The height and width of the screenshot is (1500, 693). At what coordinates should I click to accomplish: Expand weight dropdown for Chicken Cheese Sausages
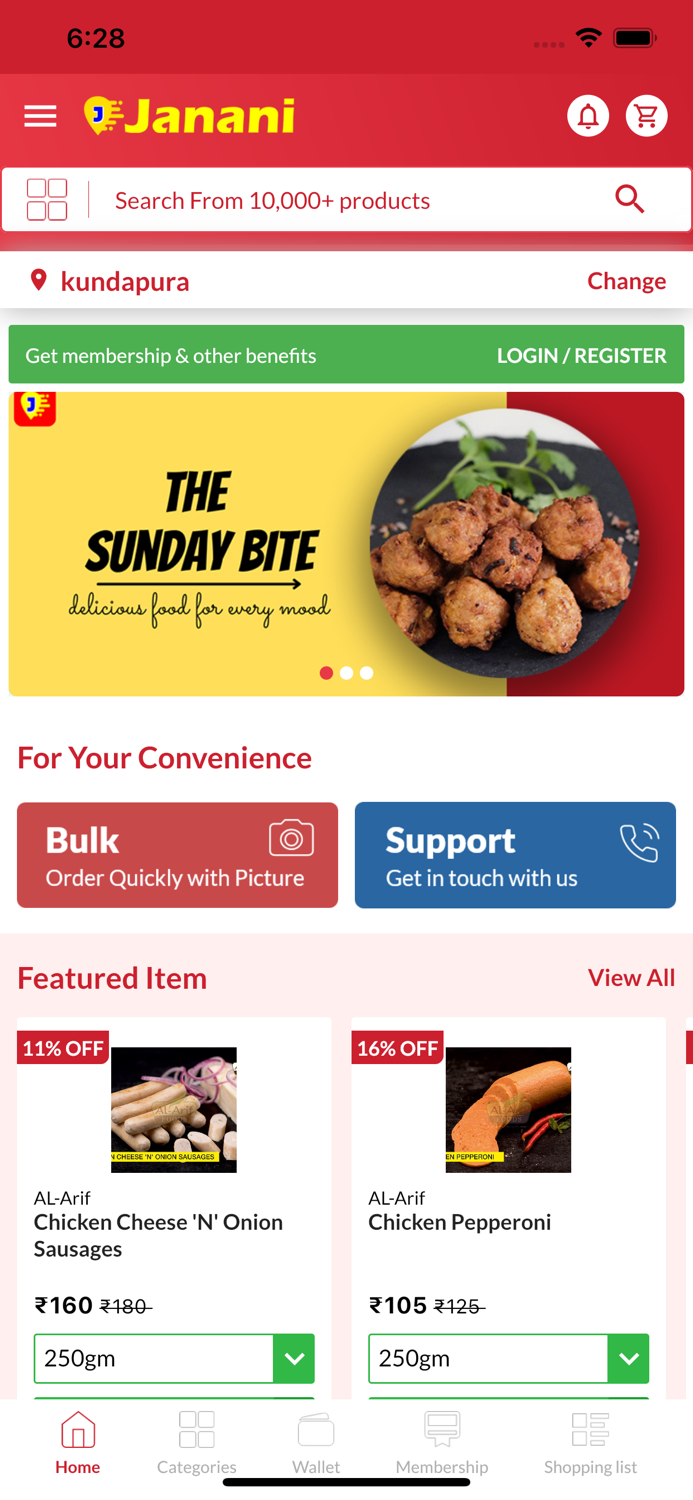point(294,1358)
